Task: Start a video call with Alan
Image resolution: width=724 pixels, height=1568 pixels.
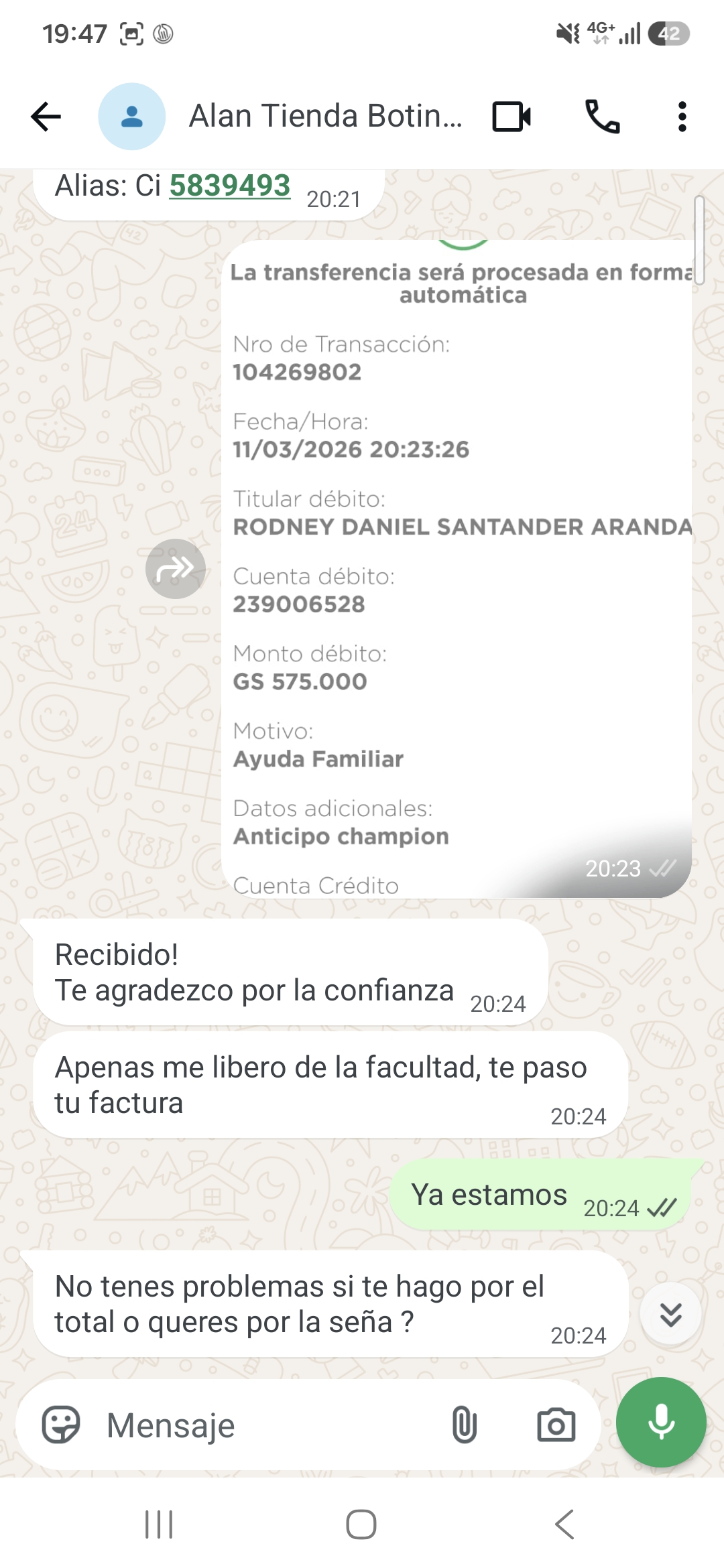Action: coord(511,117)
